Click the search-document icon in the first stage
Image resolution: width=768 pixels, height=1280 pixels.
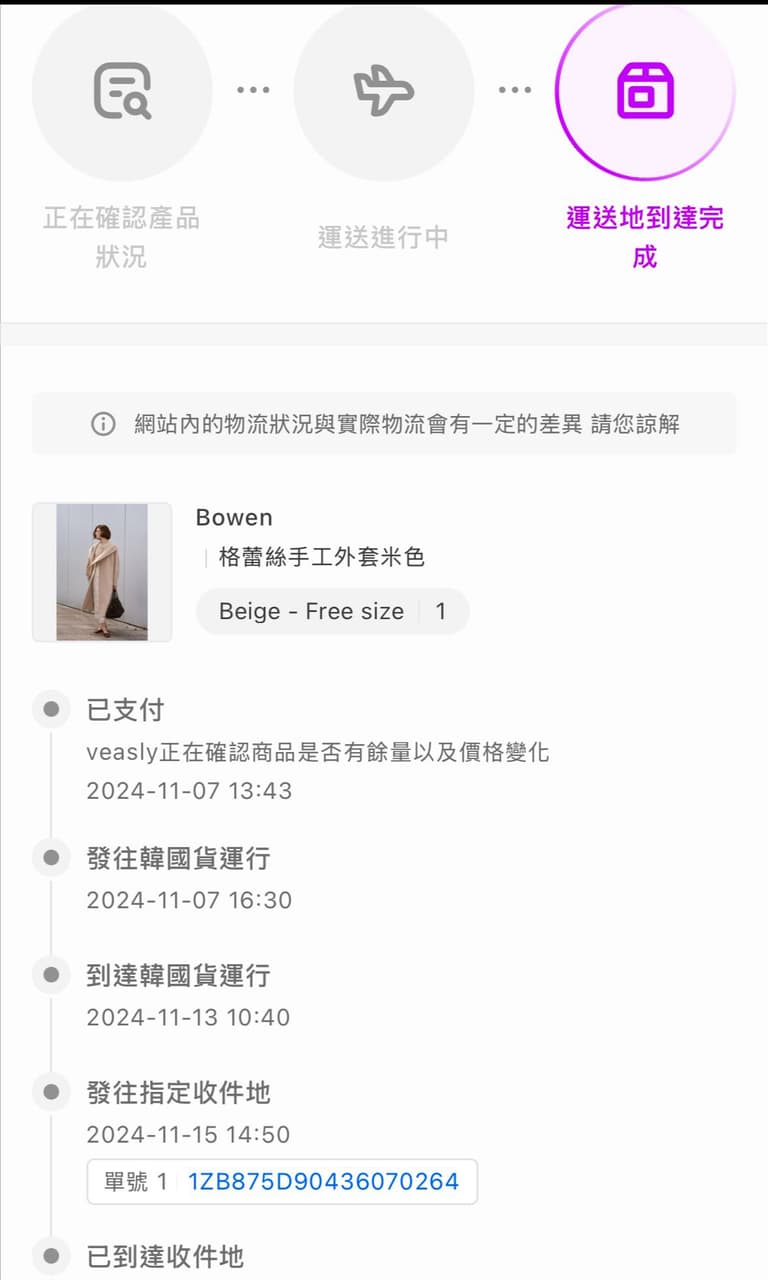tap(122, 91)
